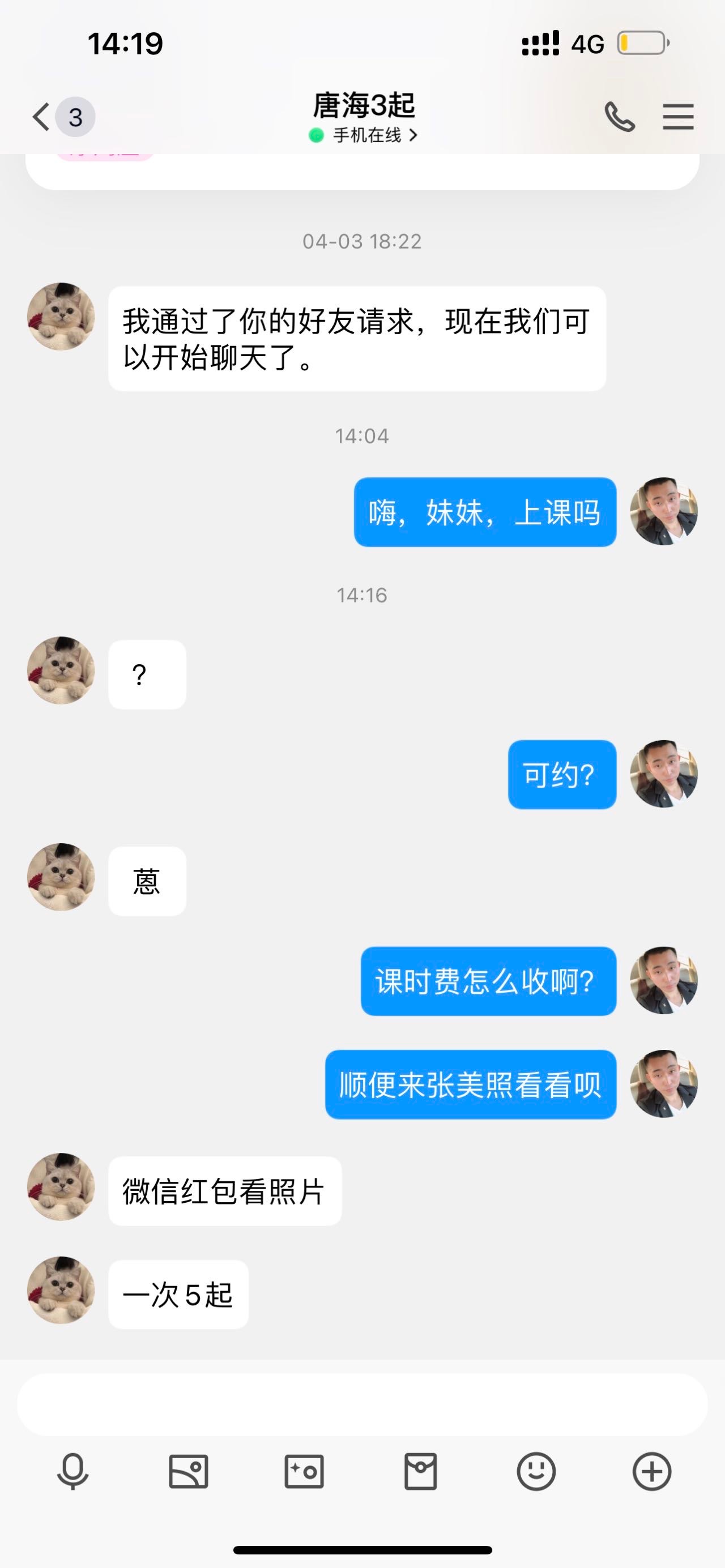Image resolution: width=725 pixels, height=1568 pixels.
Task: Open more options plus button
Action: click(652, 1472)
